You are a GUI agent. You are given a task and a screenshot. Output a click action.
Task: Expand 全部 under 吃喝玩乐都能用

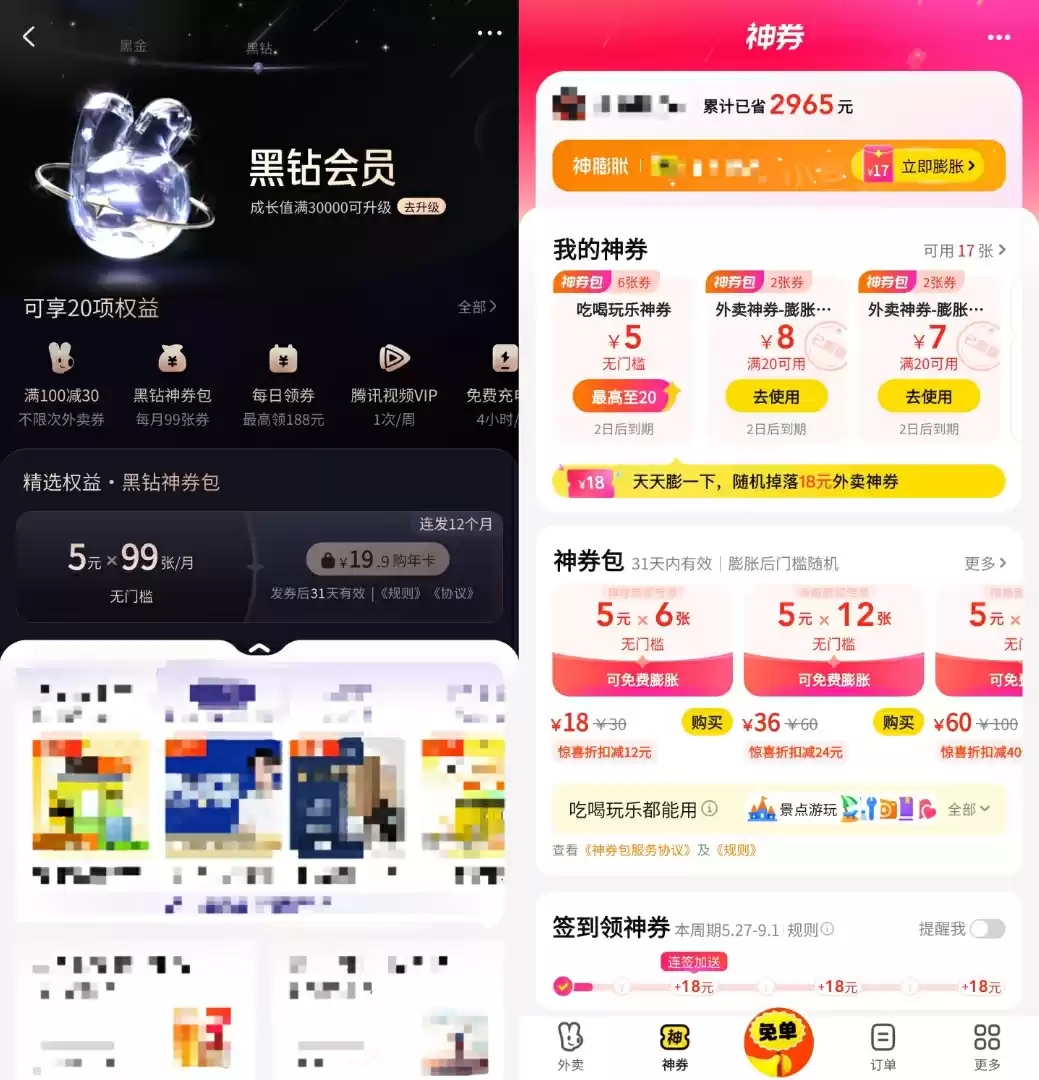pos(968,809)
